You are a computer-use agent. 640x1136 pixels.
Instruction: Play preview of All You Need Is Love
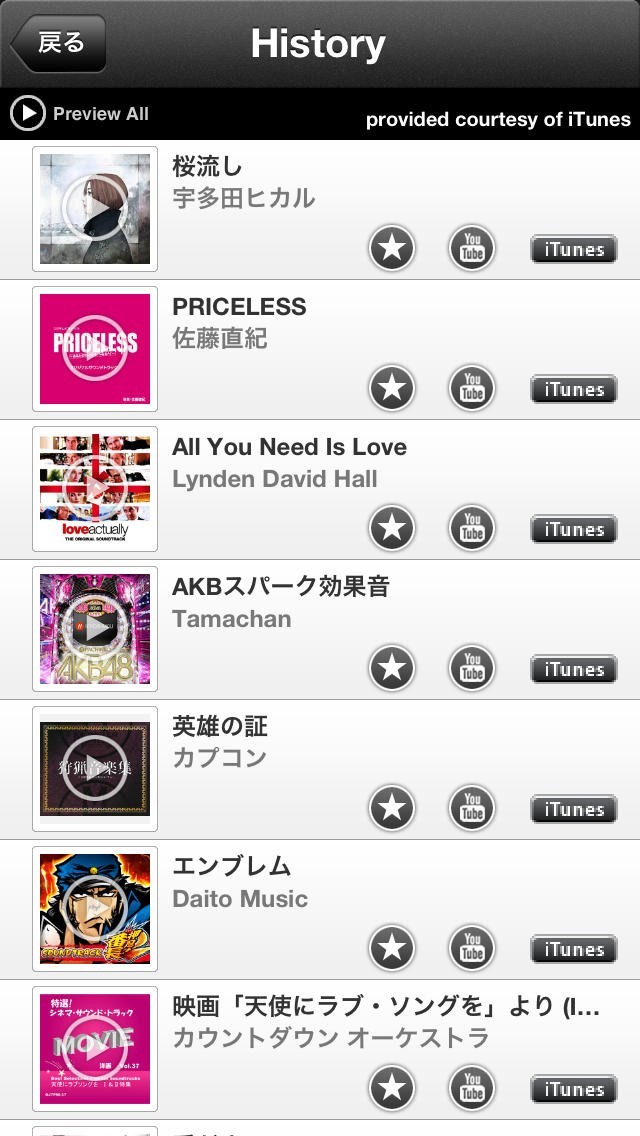[x=95, y=488]
